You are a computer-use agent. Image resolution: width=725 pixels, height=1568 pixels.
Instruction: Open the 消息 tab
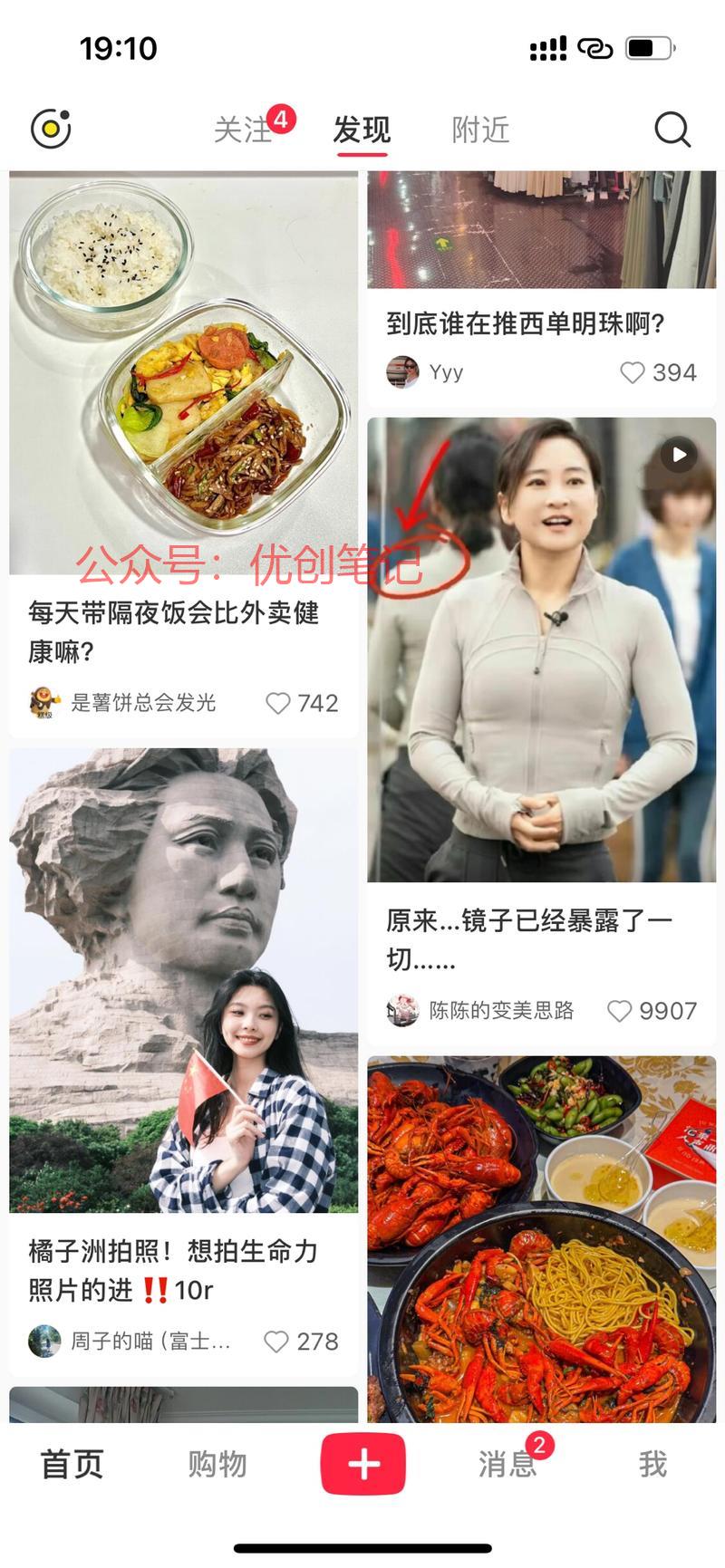point(507,1464)
